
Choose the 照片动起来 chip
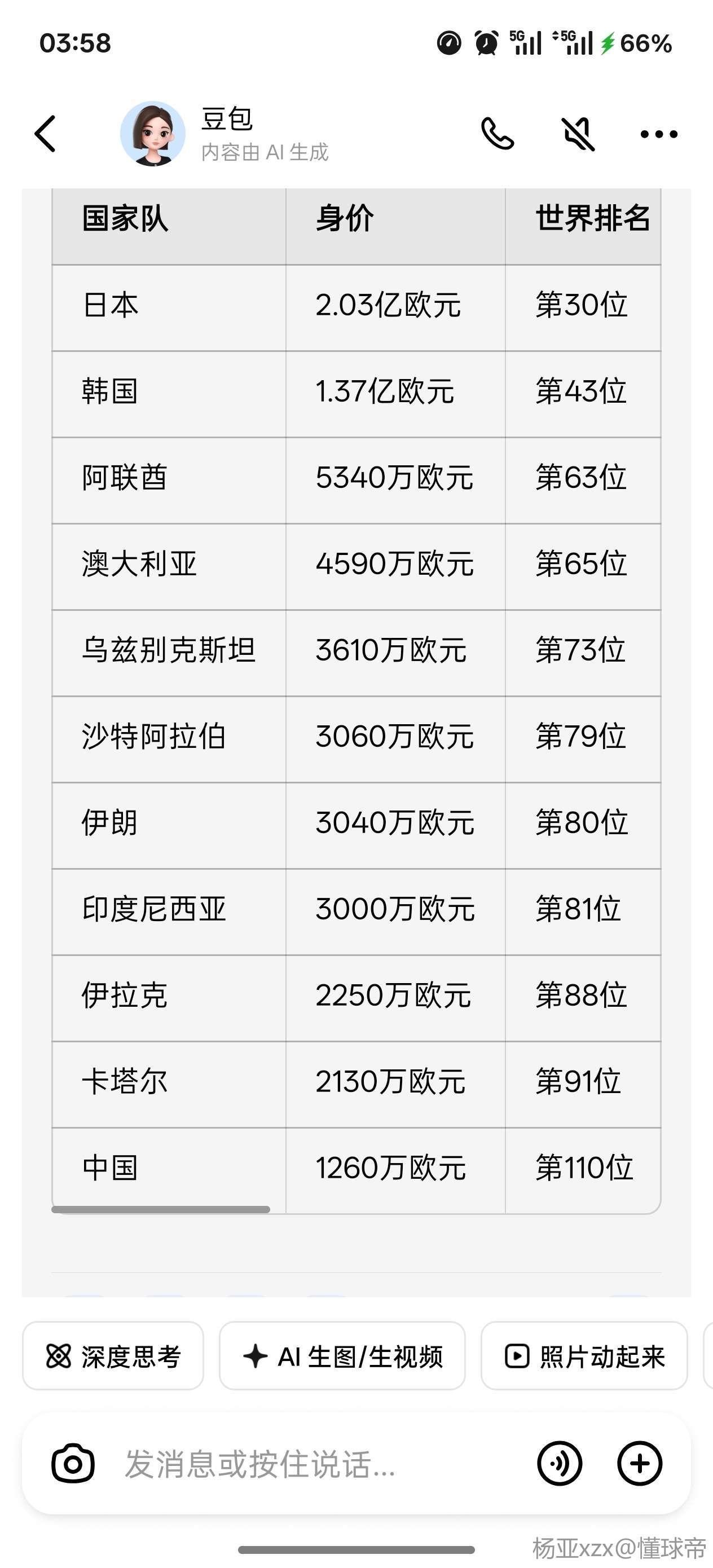(584, 1356)
